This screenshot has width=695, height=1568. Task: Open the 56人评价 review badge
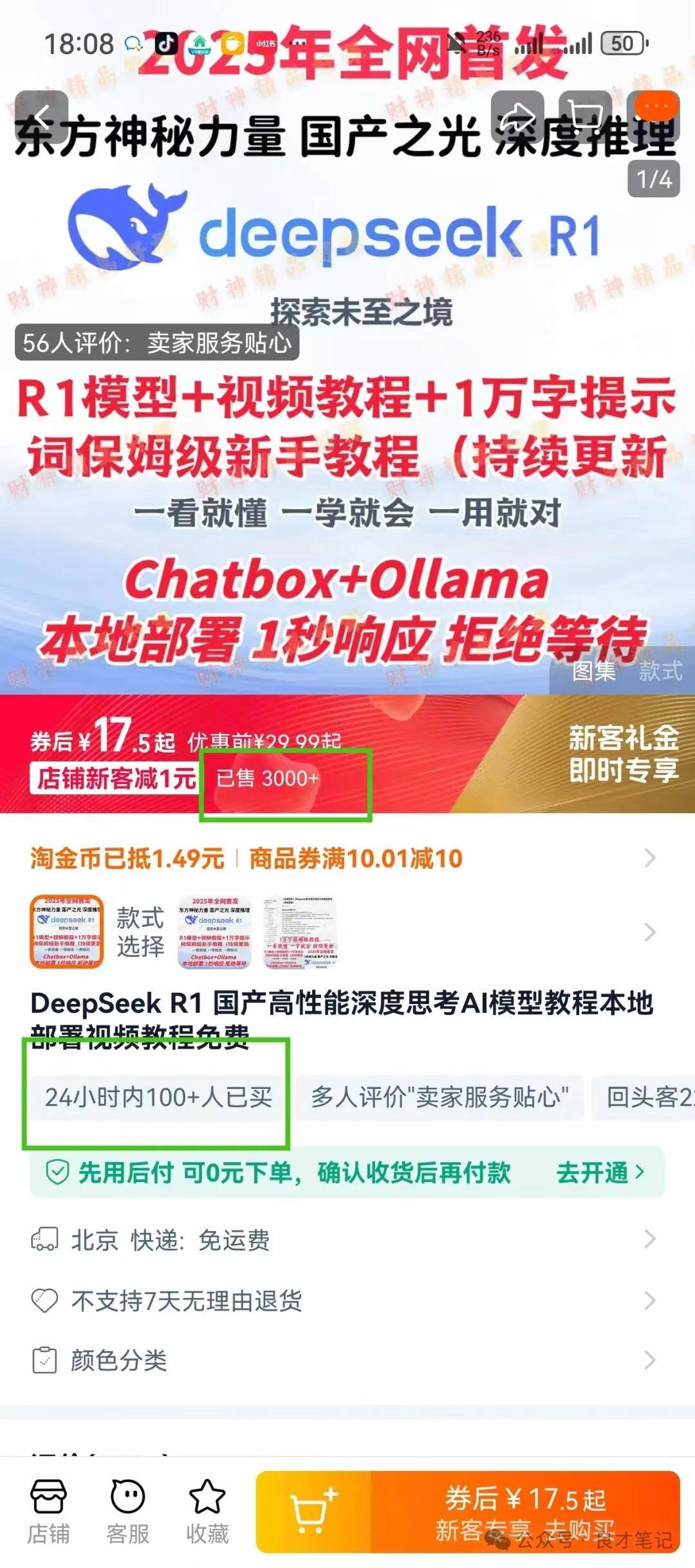click(157, 343)
